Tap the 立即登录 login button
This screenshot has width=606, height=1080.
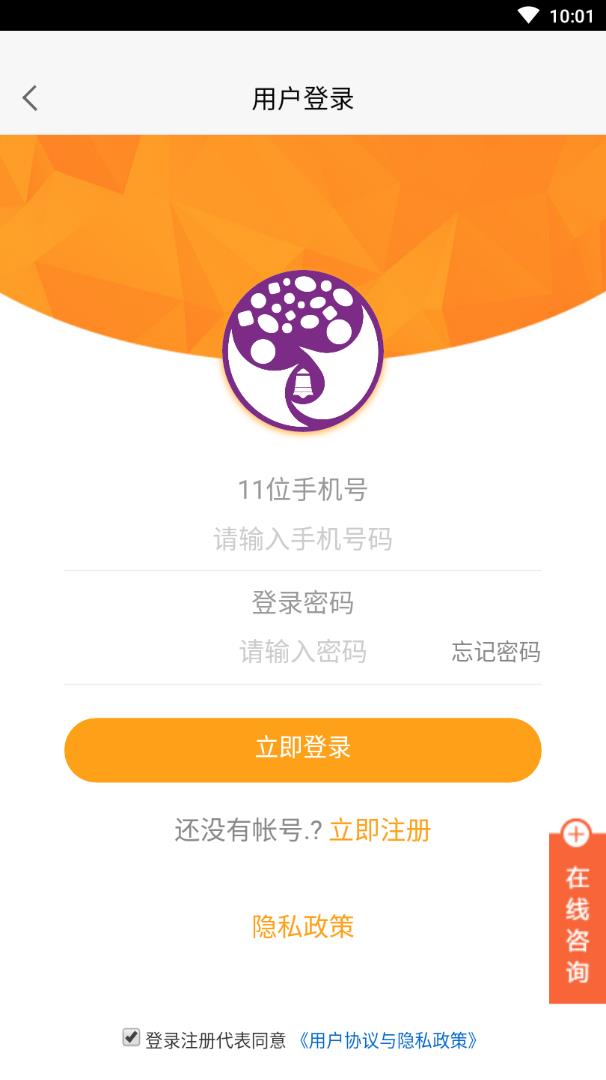[302, 749]
